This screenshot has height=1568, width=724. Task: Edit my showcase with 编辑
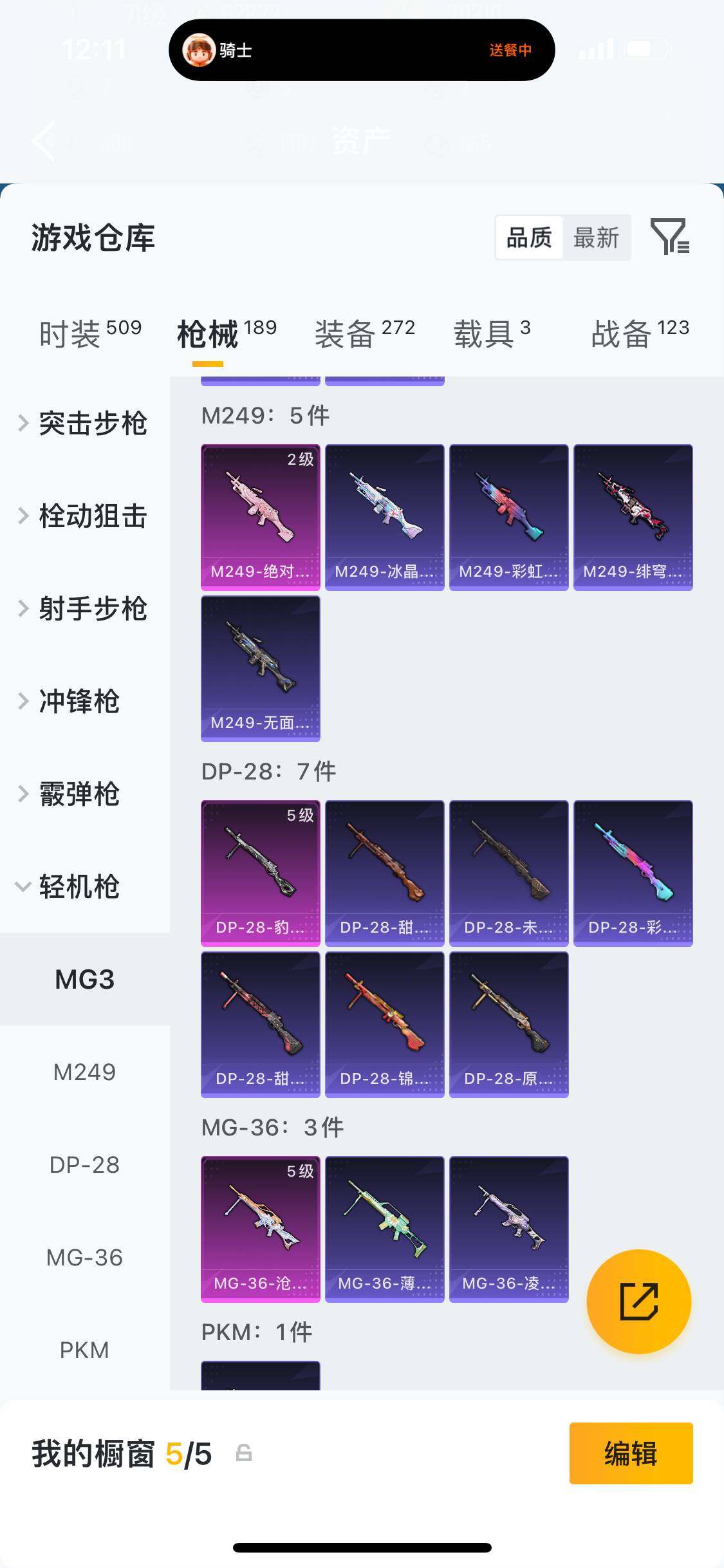point(631,1453)
